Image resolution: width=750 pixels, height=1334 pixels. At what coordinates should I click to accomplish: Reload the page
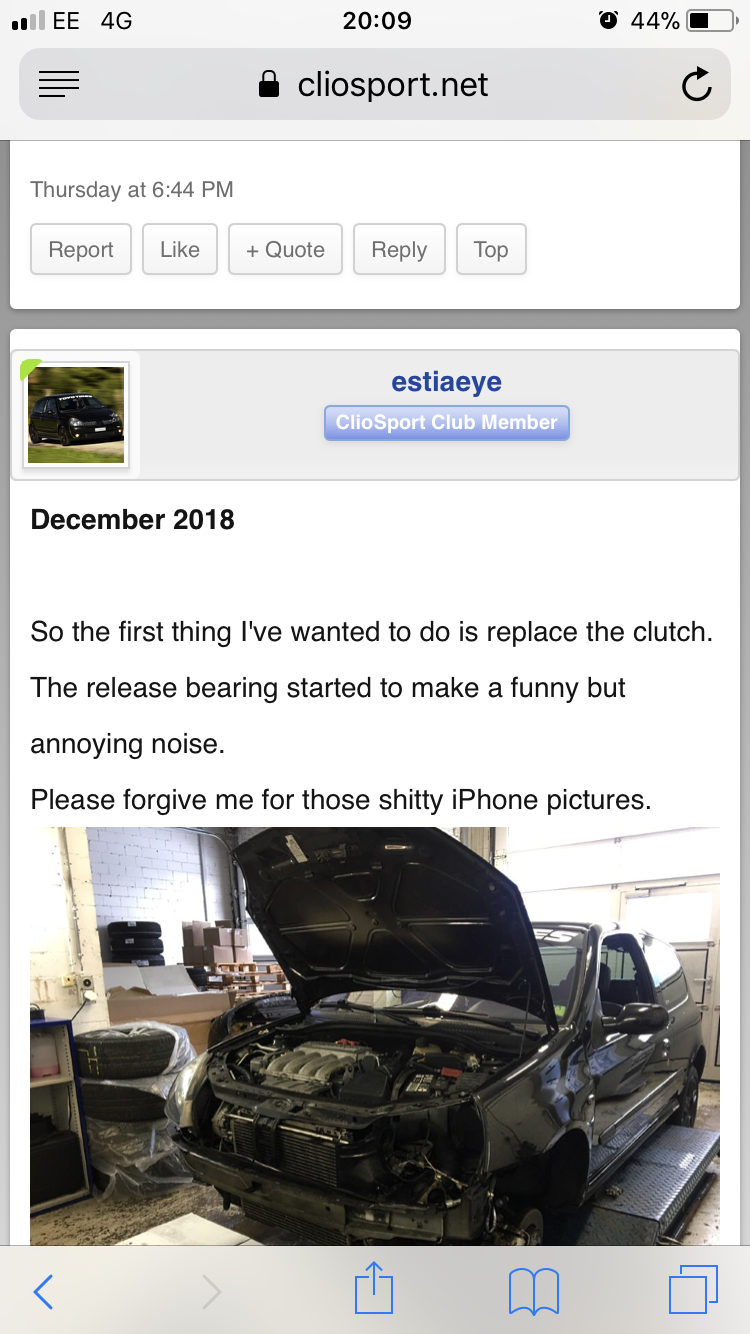click(696, 85)
